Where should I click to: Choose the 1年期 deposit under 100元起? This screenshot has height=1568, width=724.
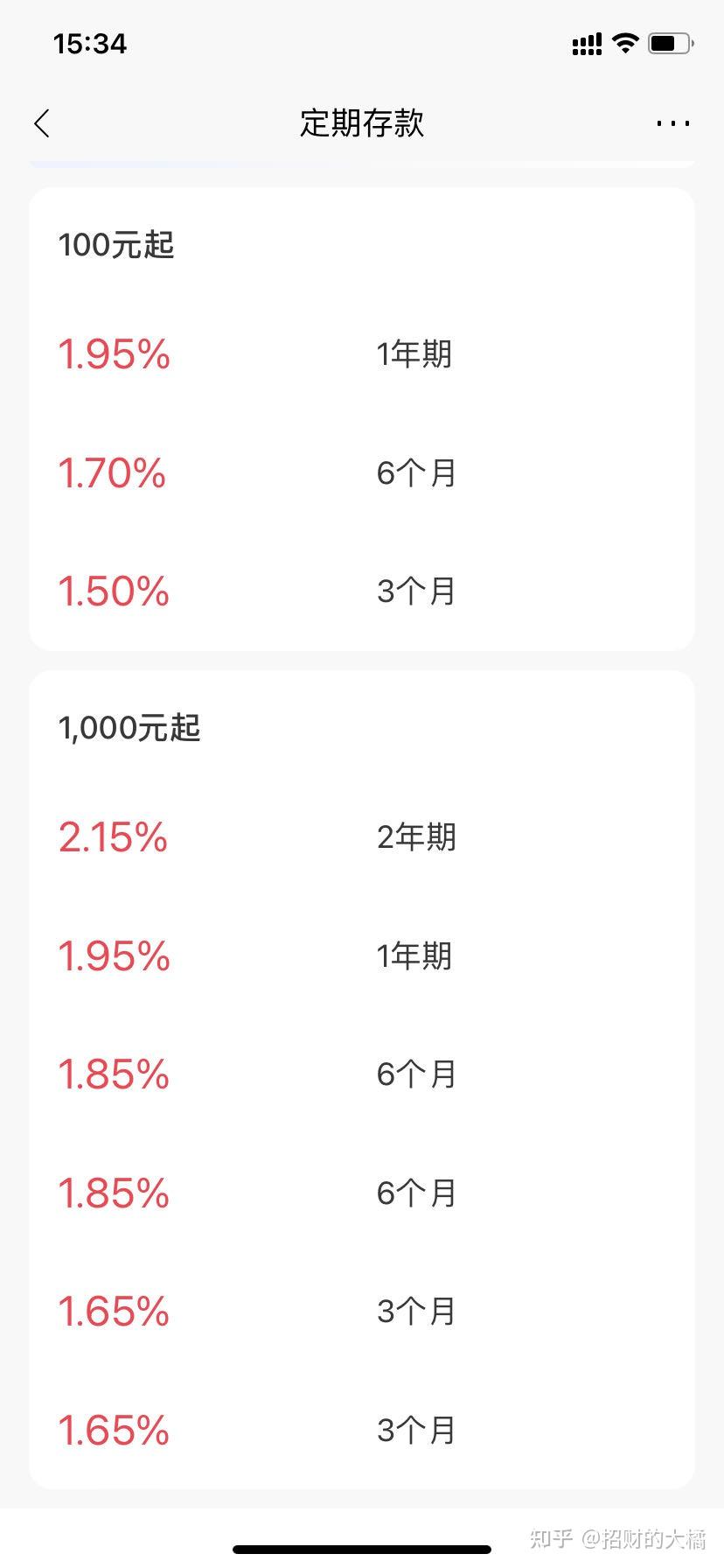[x=362, y=354]
